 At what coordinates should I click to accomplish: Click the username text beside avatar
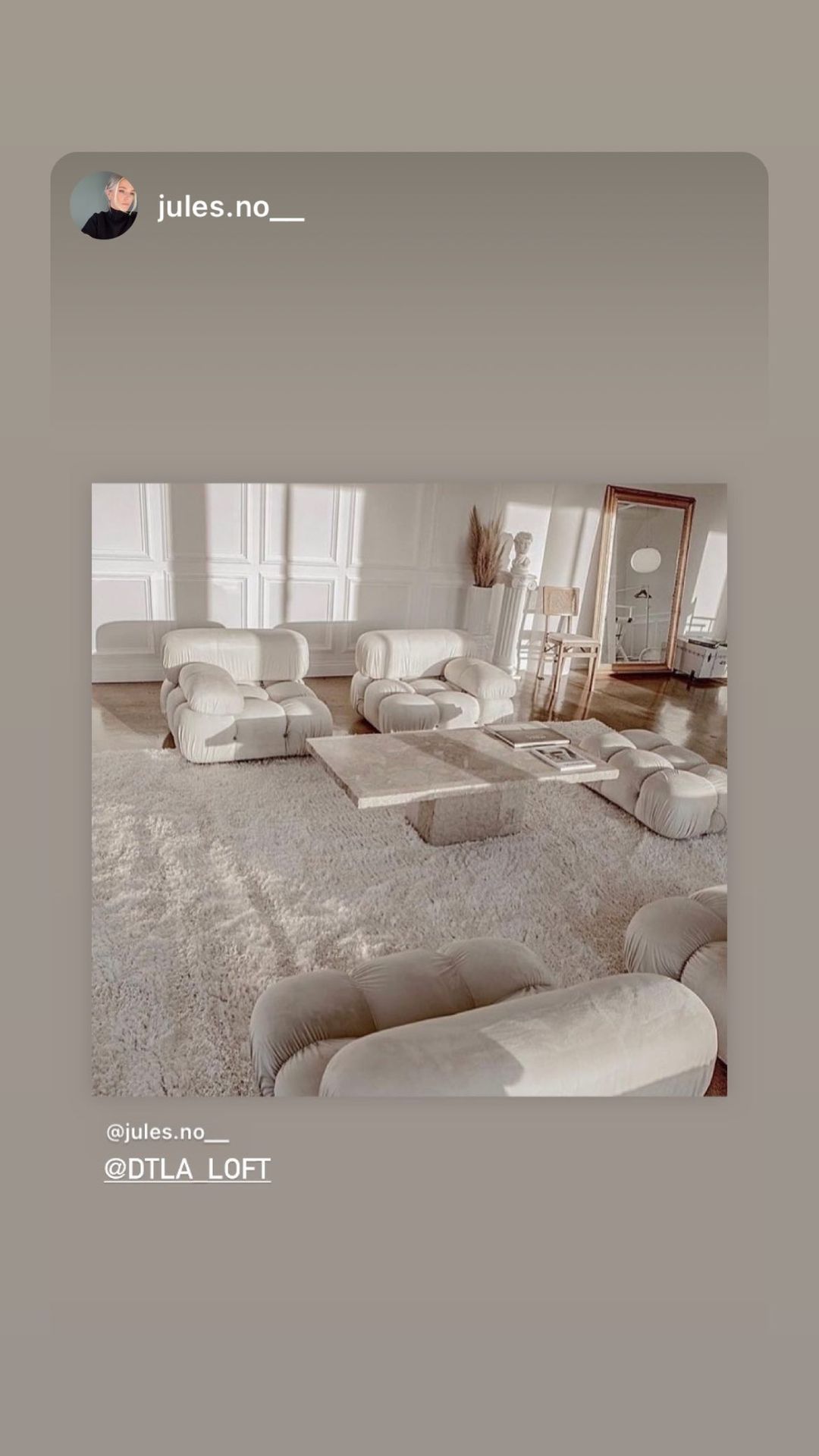click(227, 206)
